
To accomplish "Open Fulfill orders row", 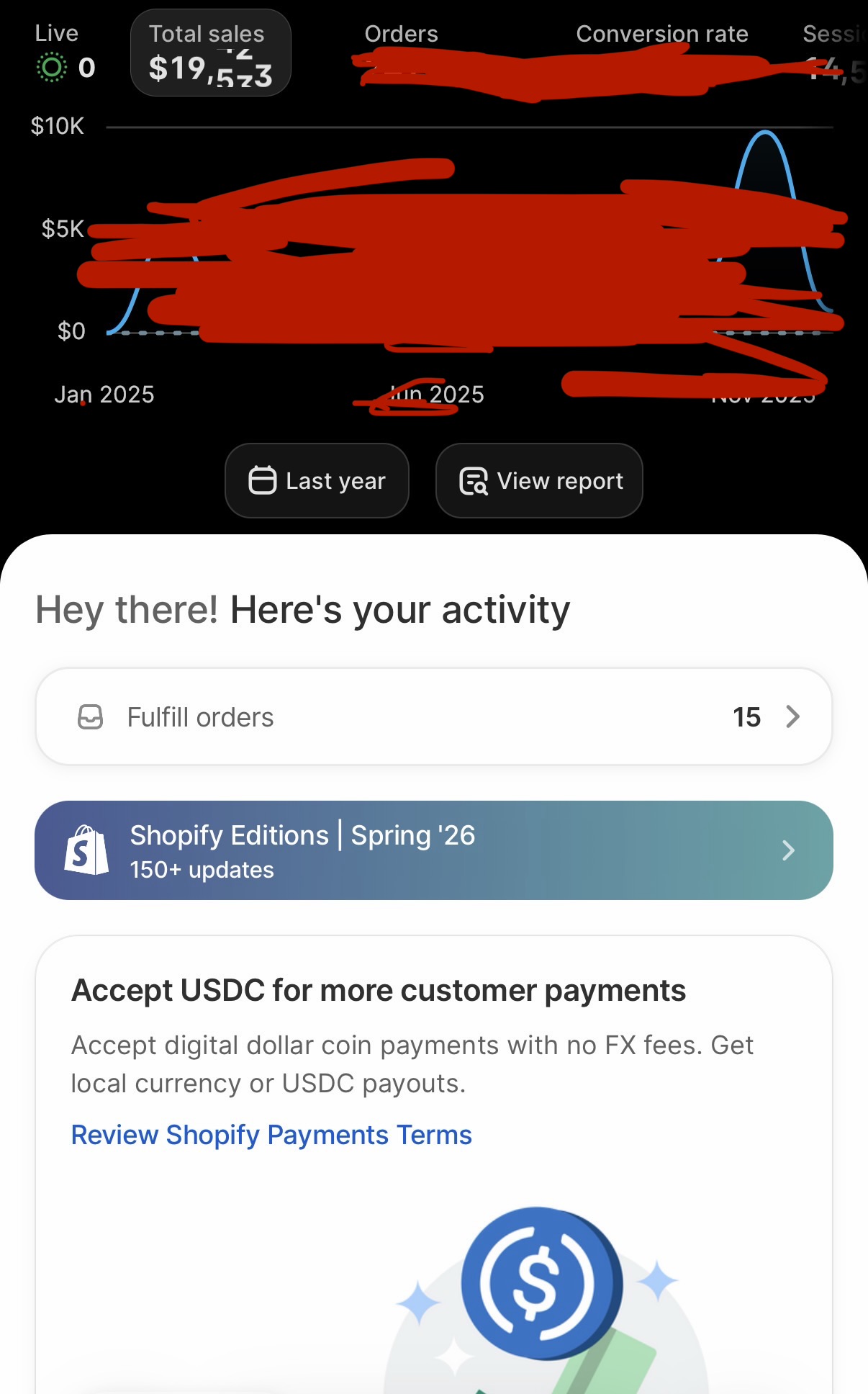I will (434, 716).
